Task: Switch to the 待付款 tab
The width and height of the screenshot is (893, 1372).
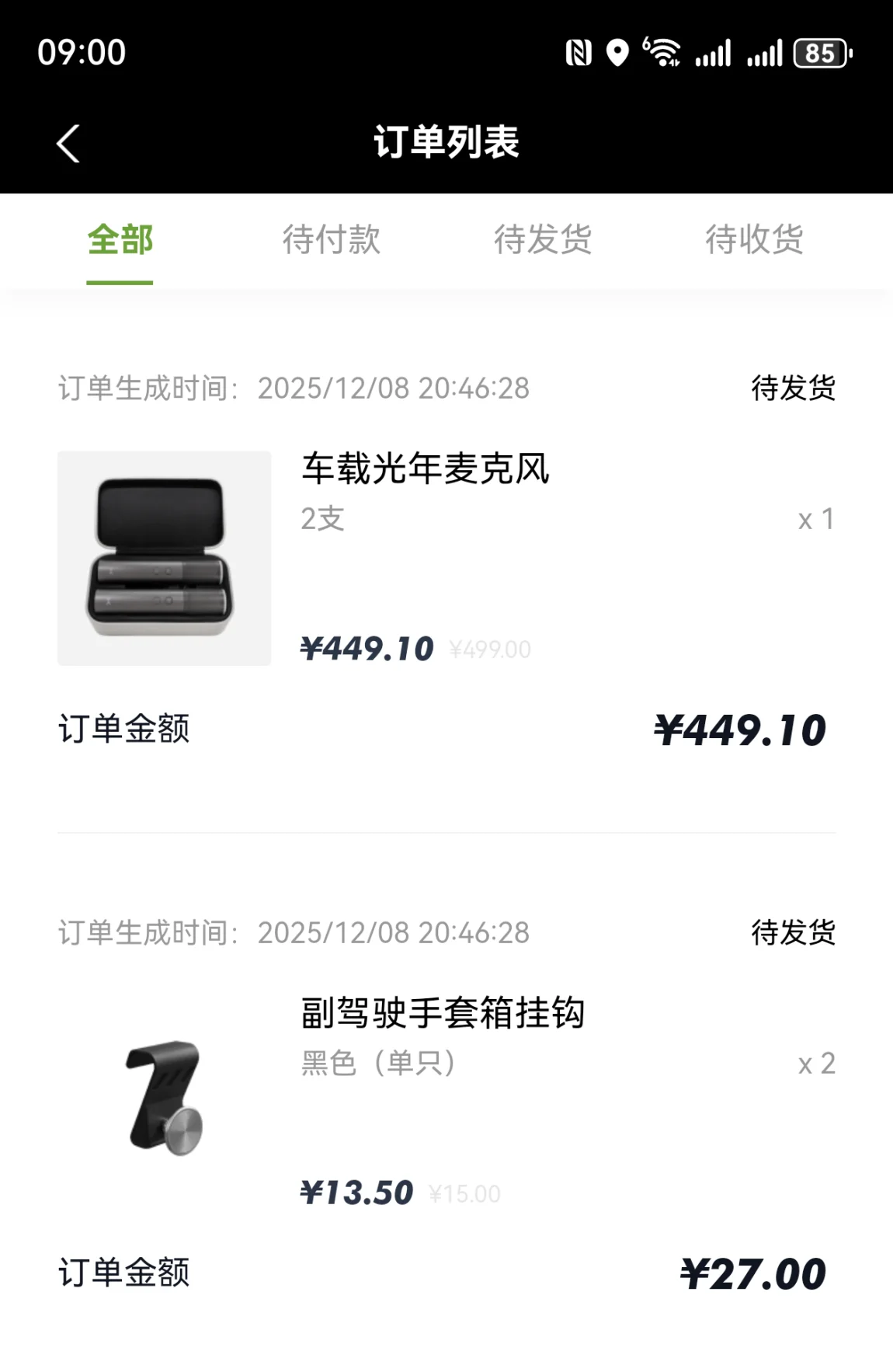Action: pyautogui.click(x=332, y=239)
